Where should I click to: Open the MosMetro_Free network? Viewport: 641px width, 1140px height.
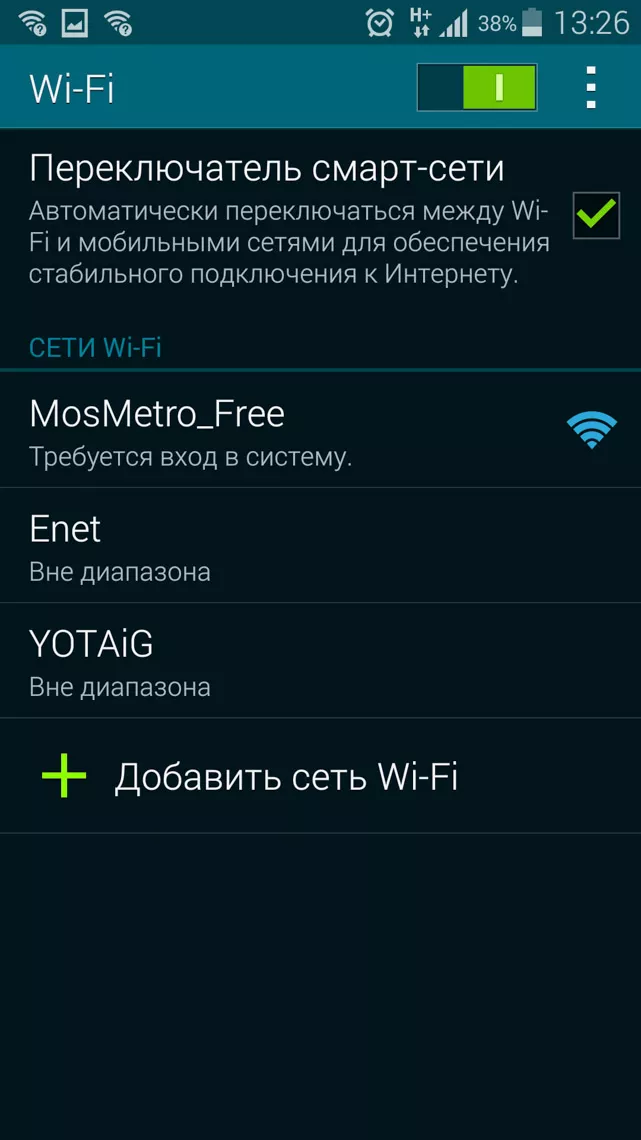point(300,431)
